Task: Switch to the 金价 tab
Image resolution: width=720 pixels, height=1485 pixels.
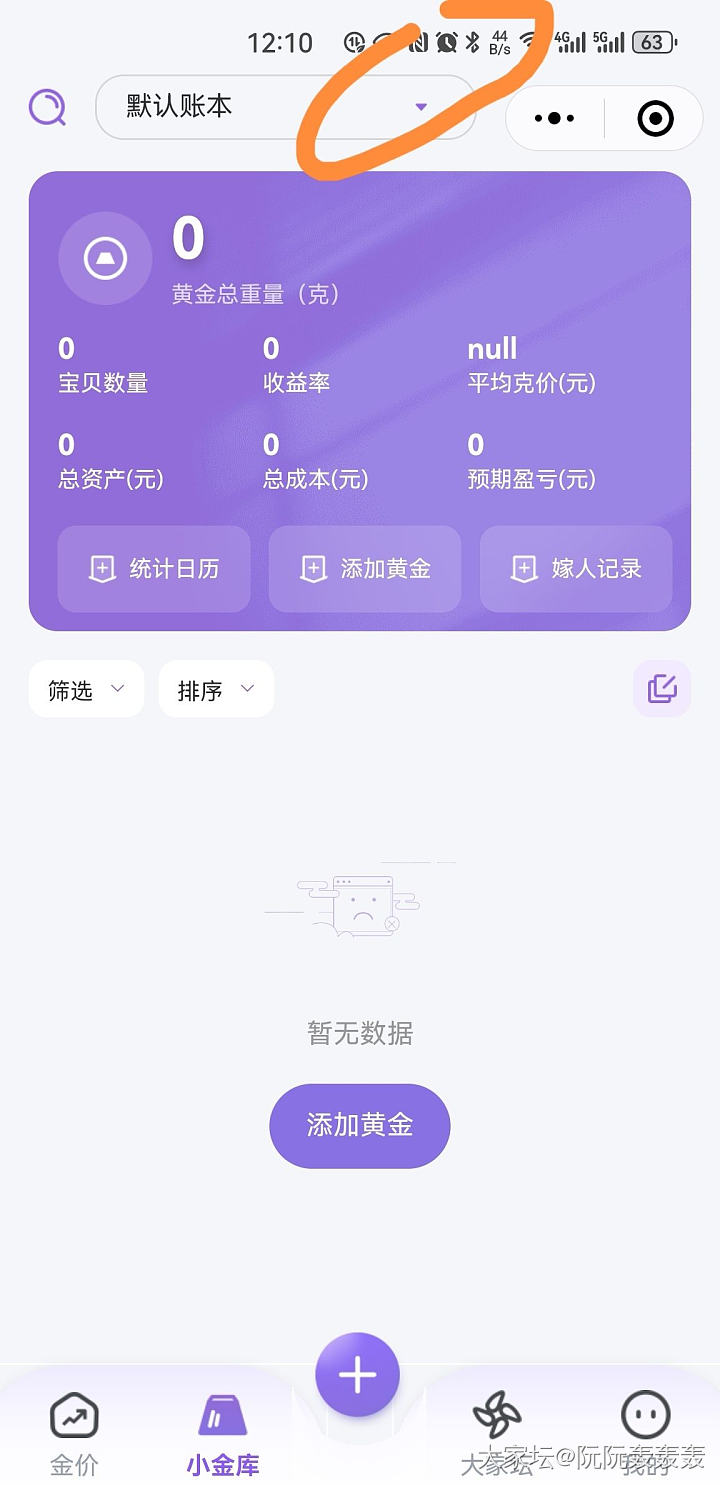Action: coord(75,1435)
